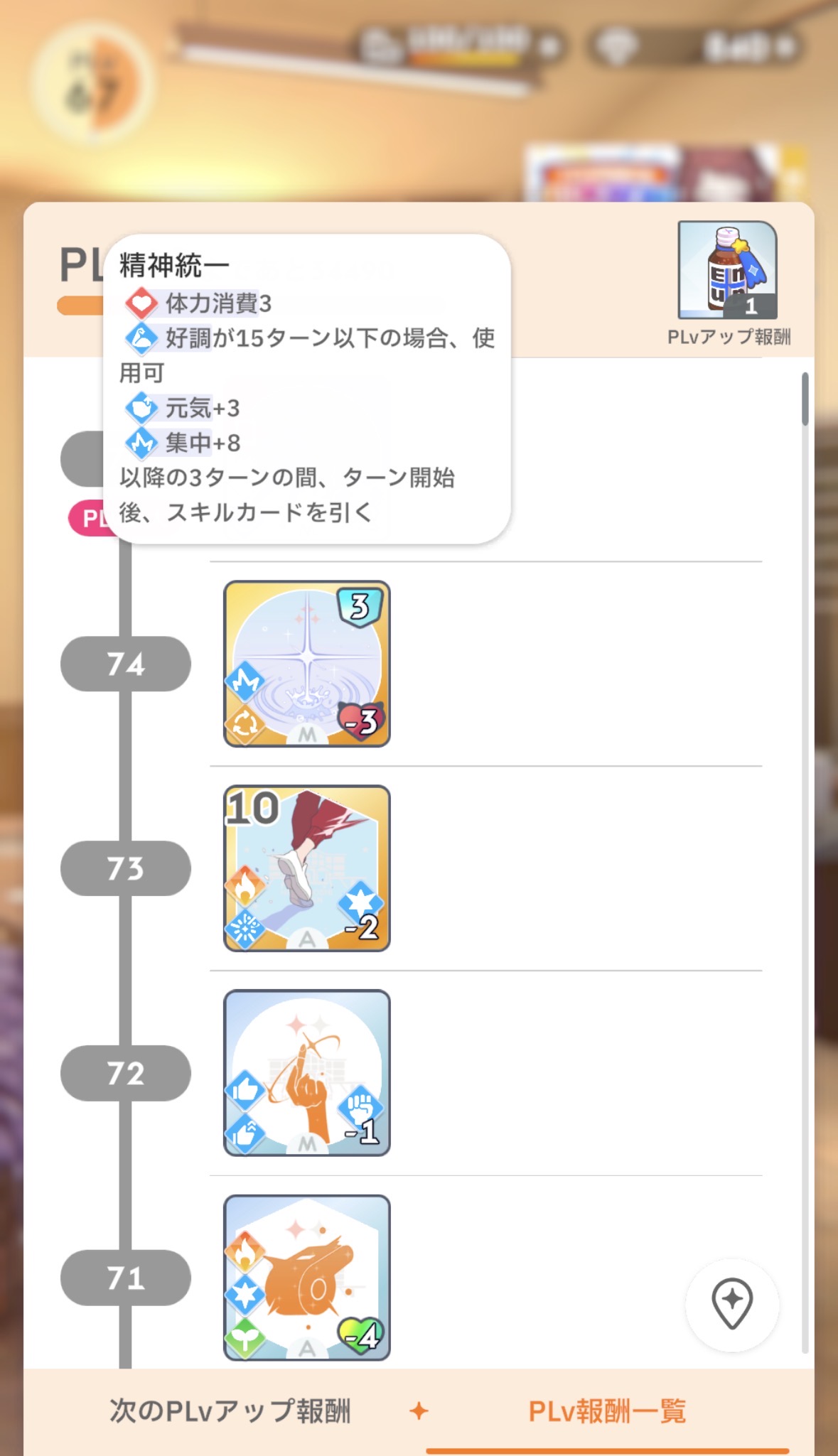Inspect the level 71 skill card reward
This screenshot has width=838, height=1456.
coord(306,1277)
